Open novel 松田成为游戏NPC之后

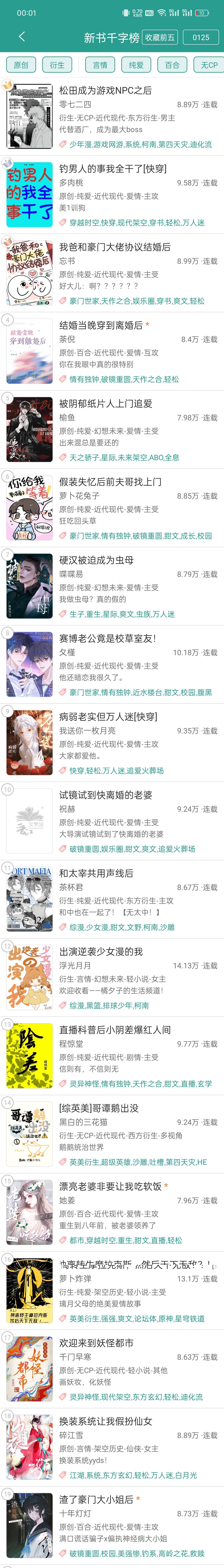[x=105, y=90]
